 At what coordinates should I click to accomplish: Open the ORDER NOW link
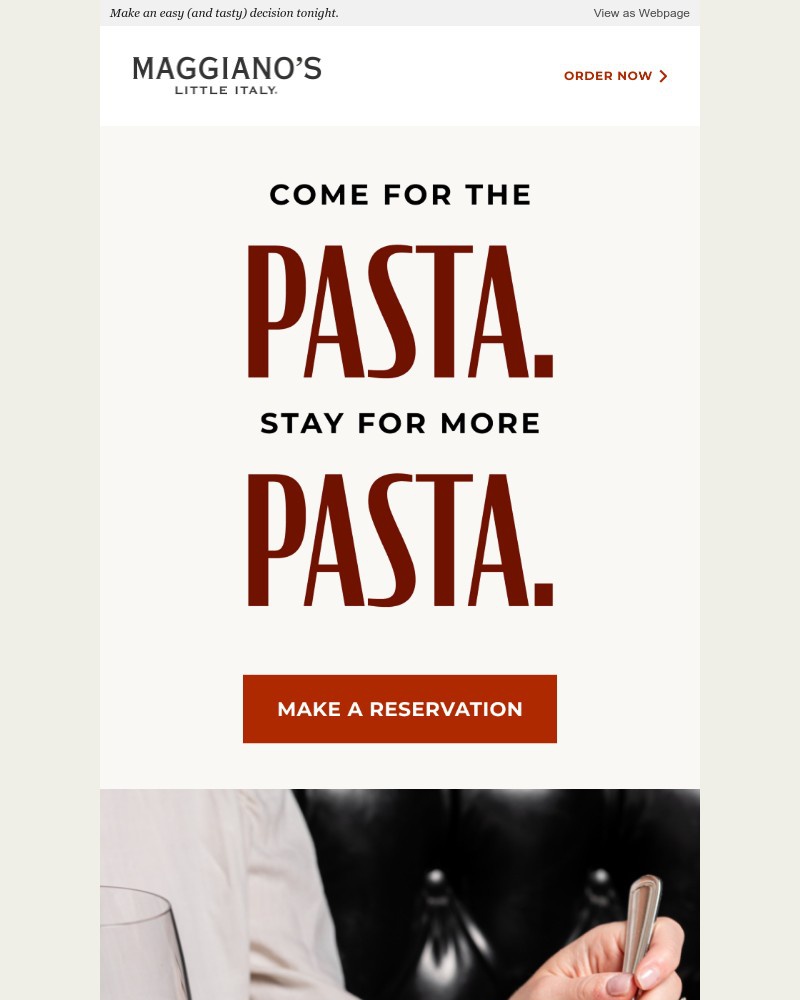coord(608,76)
